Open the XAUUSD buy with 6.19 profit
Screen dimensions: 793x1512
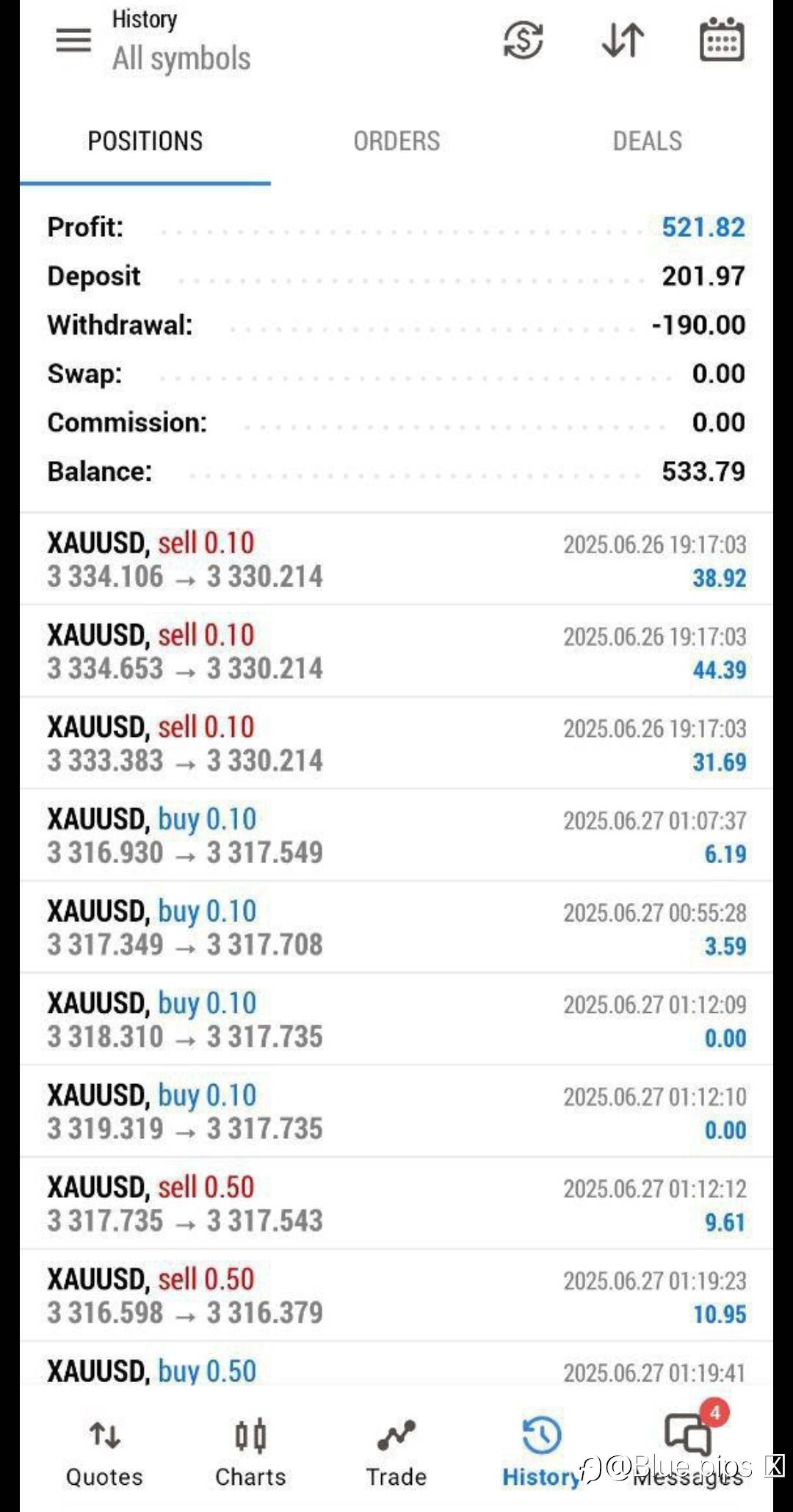396,835
